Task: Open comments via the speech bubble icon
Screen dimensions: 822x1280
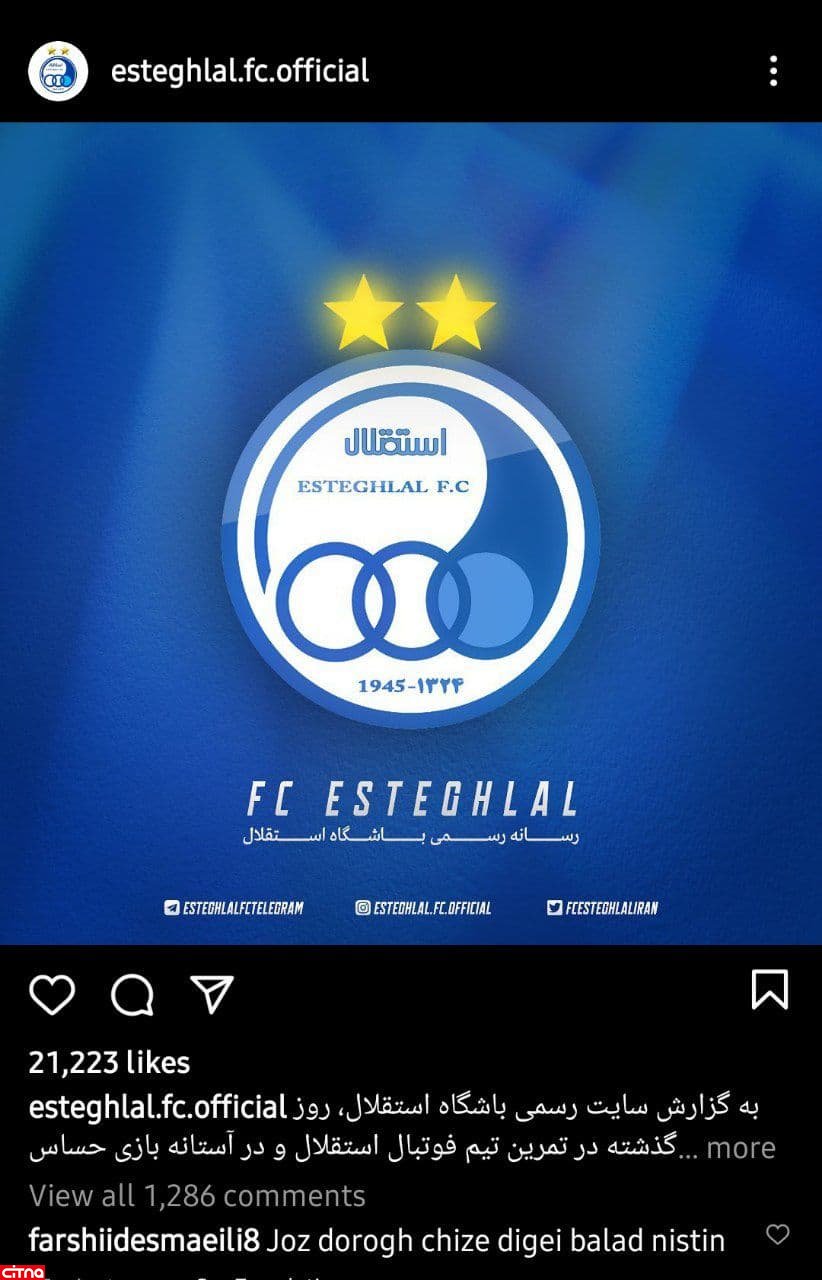Action: coord(132,994)
